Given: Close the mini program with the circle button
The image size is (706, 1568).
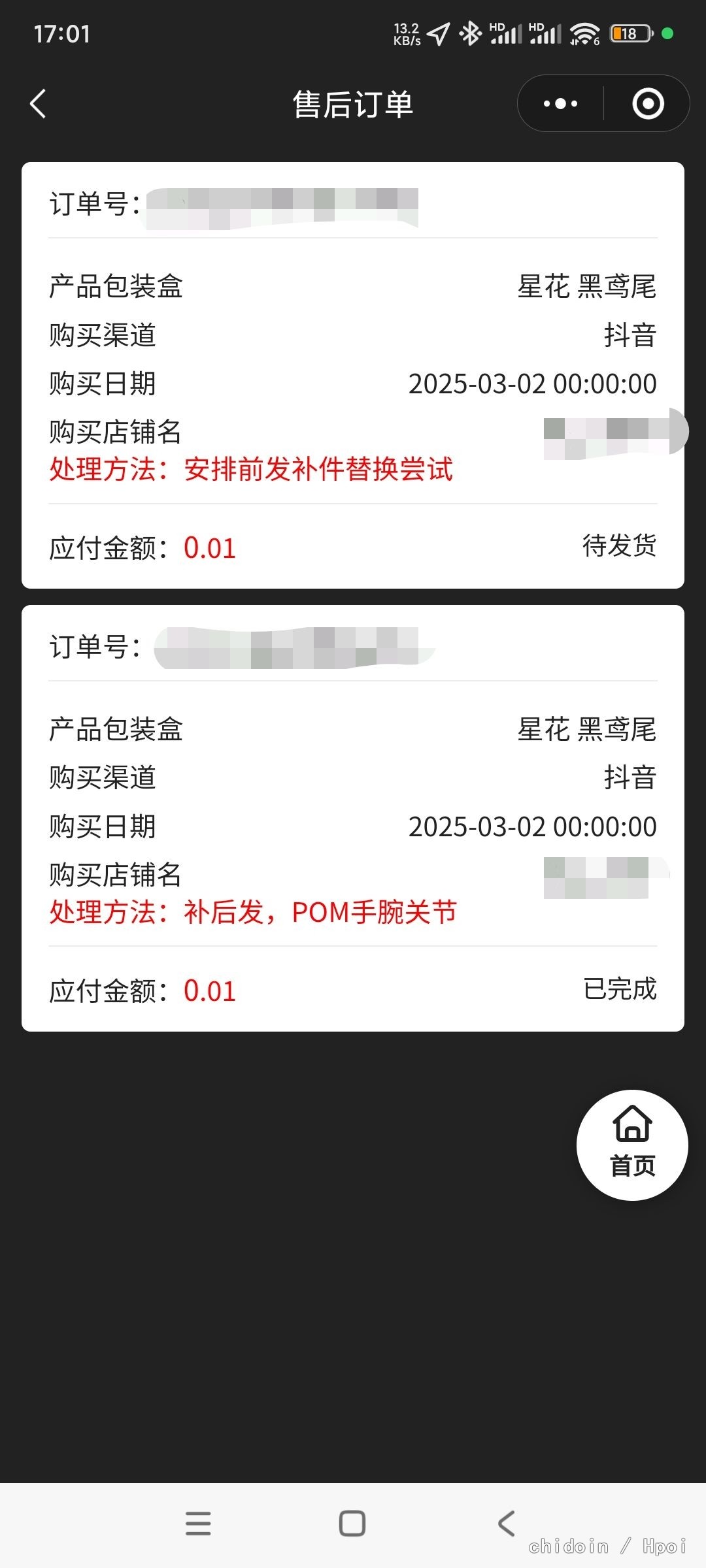Looking at the screenshot, I should [x=648, y=104].
